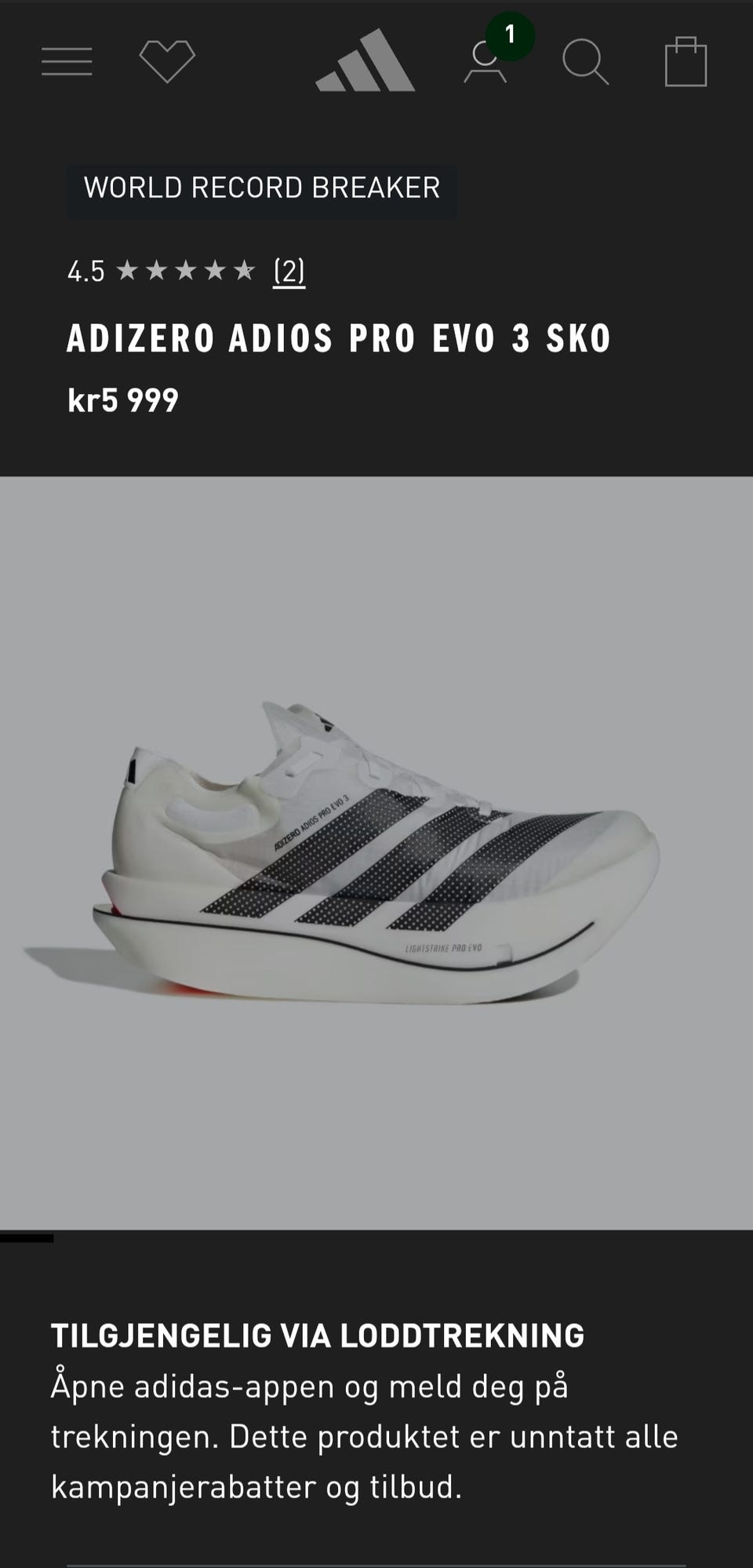Open the Adizero Adios Pro Evo 3 shoe image

click(376, 853)
